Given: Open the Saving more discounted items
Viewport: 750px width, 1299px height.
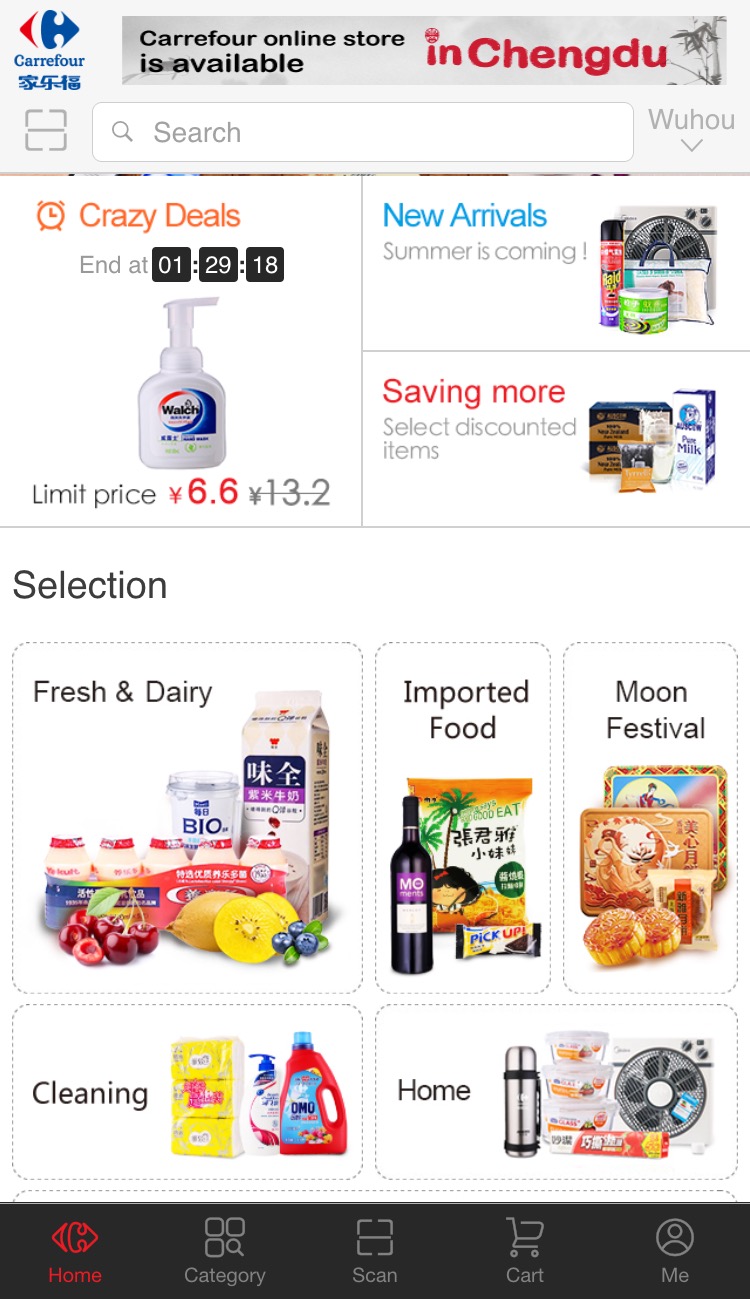Looking at the screenshot, I should tap(556, 439).
